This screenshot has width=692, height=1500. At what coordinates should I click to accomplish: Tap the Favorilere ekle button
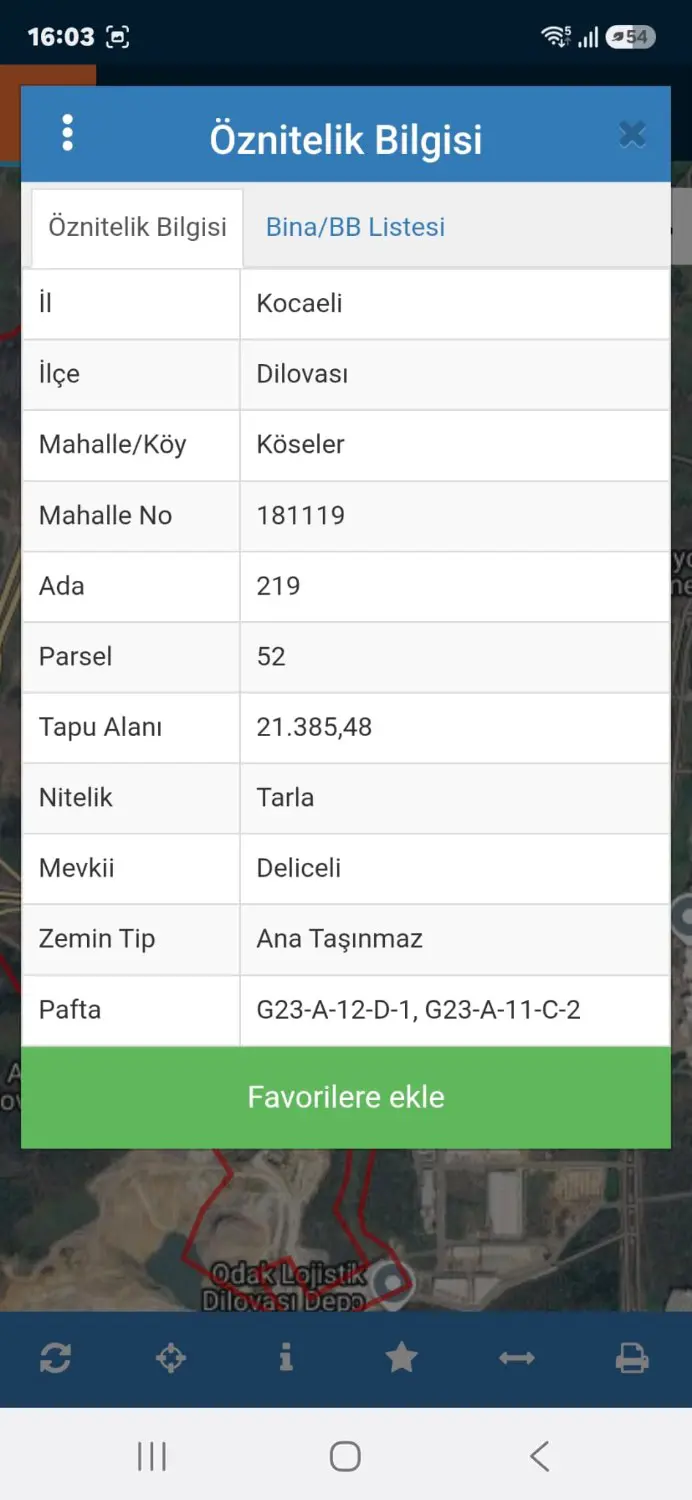tap(346, 1097)
